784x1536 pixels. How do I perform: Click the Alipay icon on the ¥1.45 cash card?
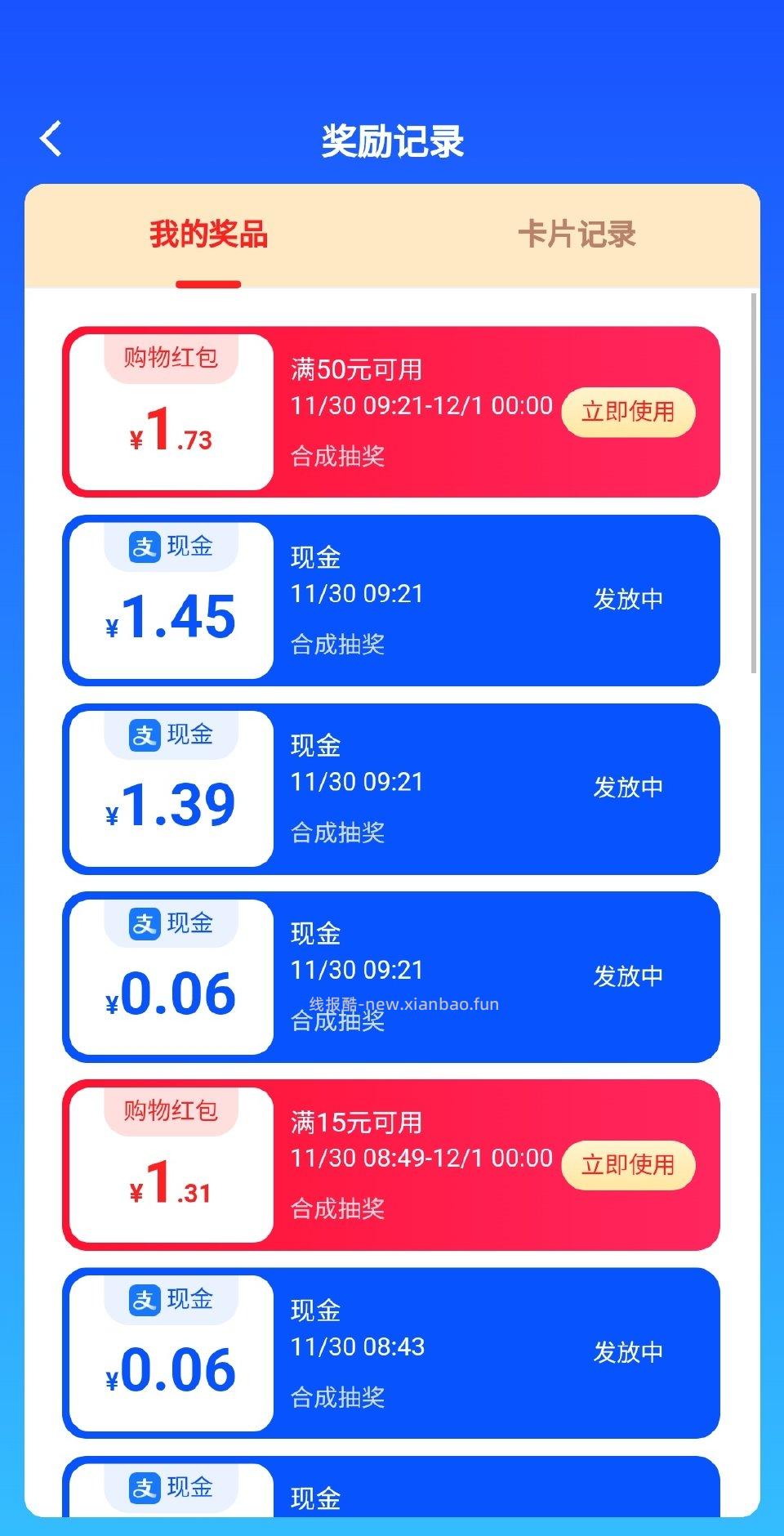[140, 546]
